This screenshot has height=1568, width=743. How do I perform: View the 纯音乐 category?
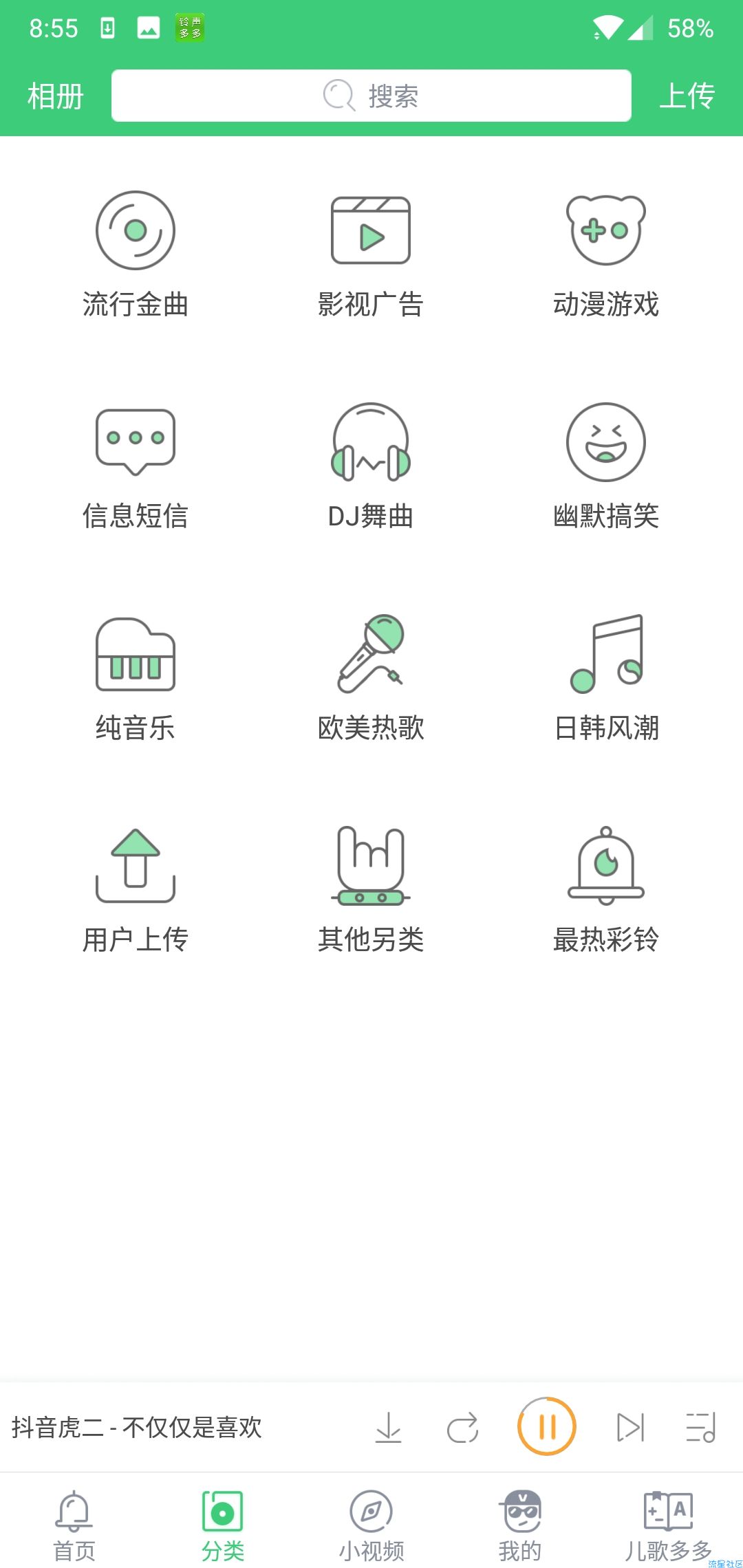tap(136, 678)
